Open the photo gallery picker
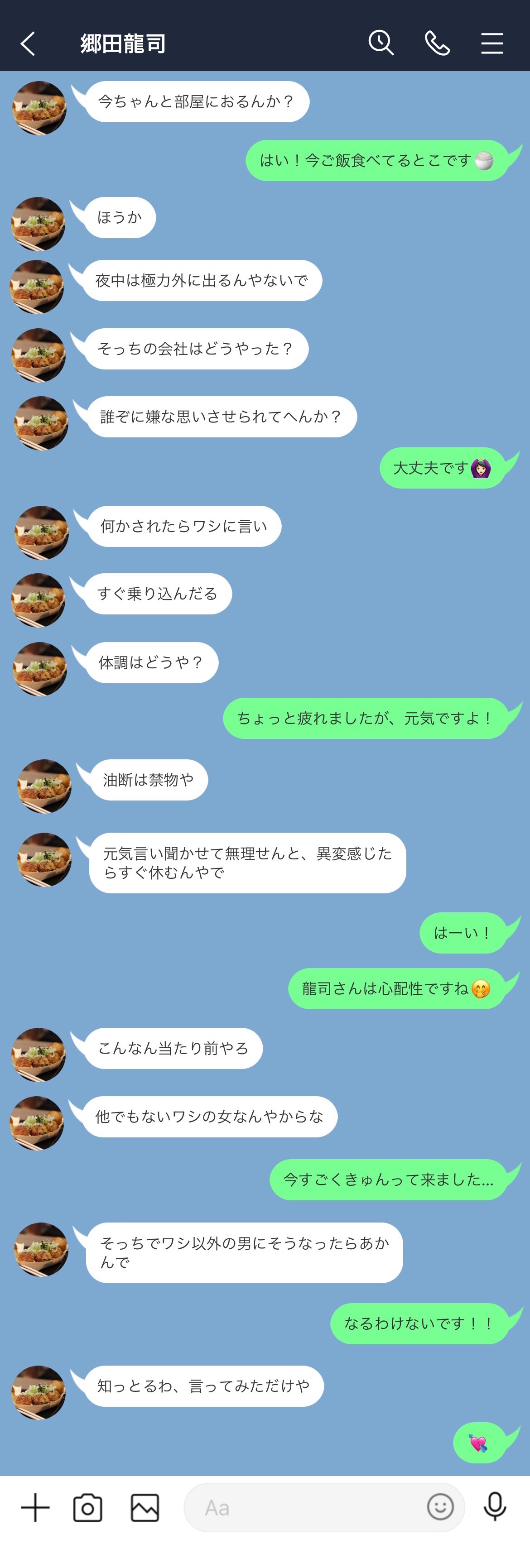This screenshot has height=1568, width=530. 145,1507
